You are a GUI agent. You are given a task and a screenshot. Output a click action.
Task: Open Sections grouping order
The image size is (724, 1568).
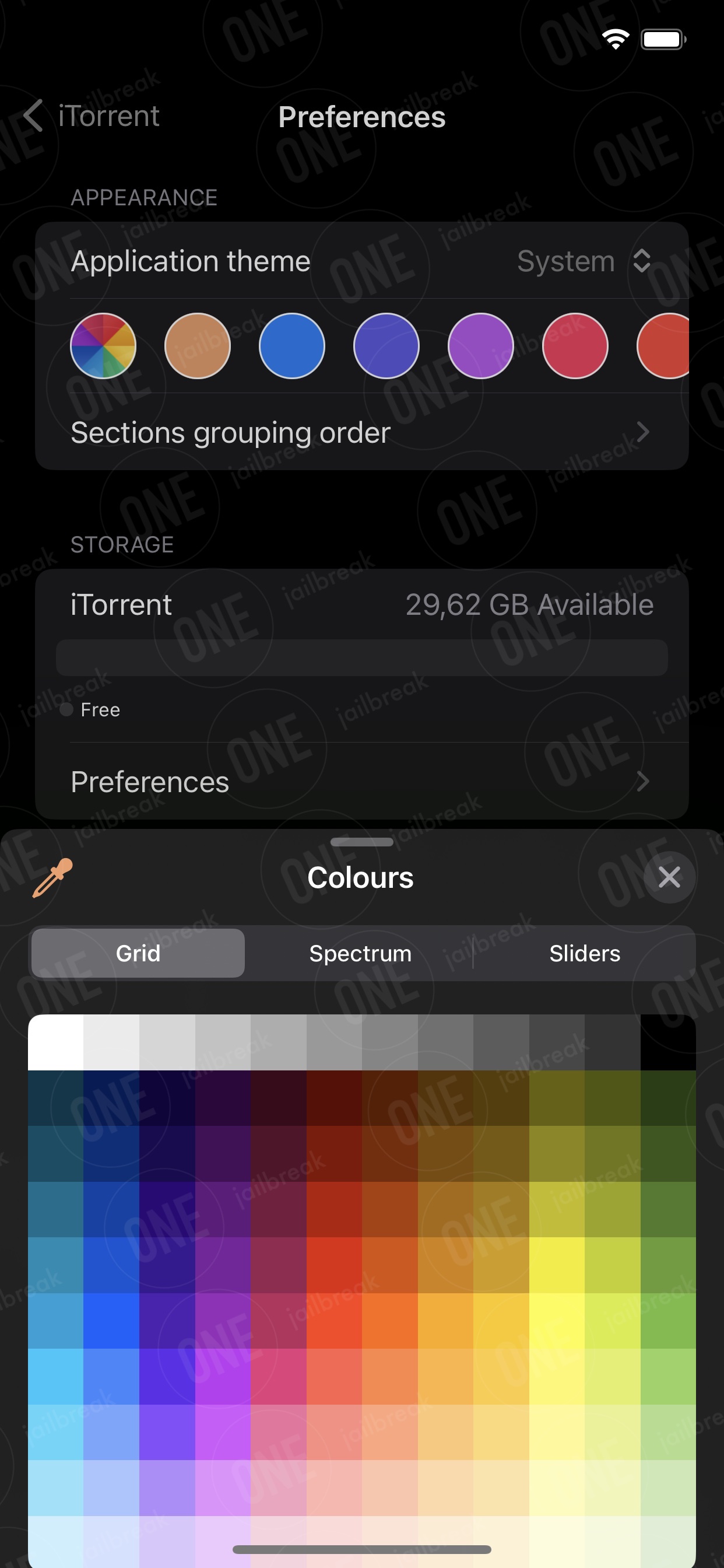[361, 432]
